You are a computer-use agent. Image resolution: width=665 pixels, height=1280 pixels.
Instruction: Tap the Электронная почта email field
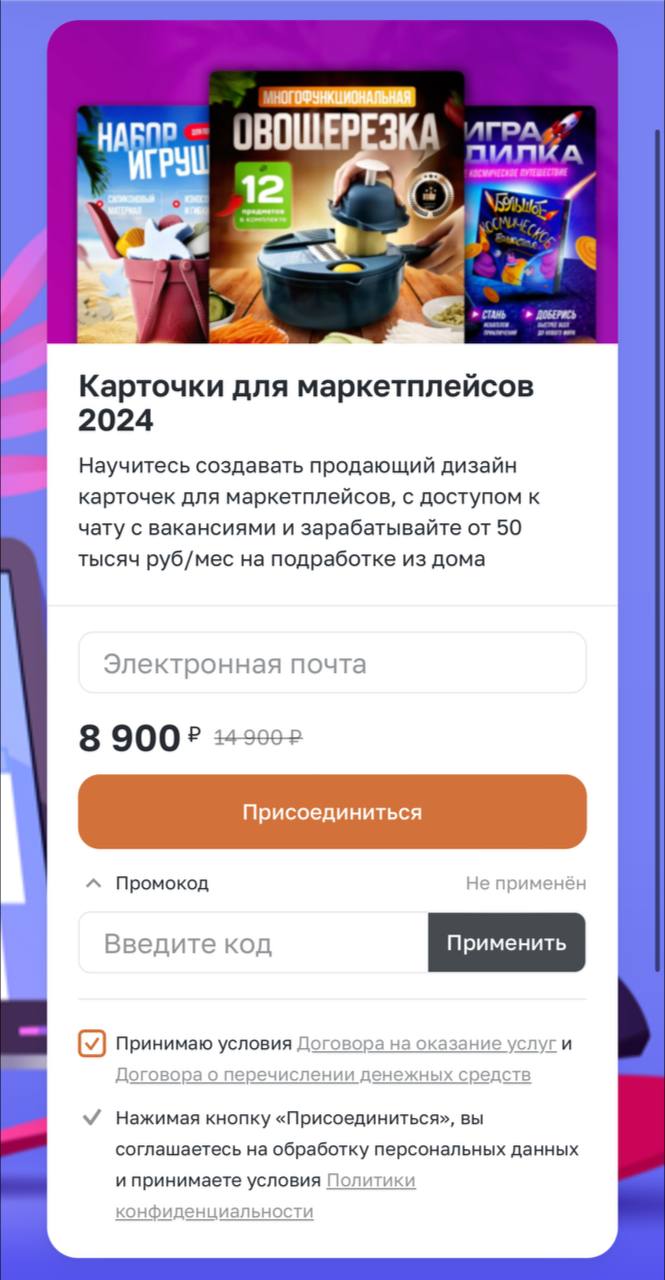pyautogui.click(x=332, y=663)
